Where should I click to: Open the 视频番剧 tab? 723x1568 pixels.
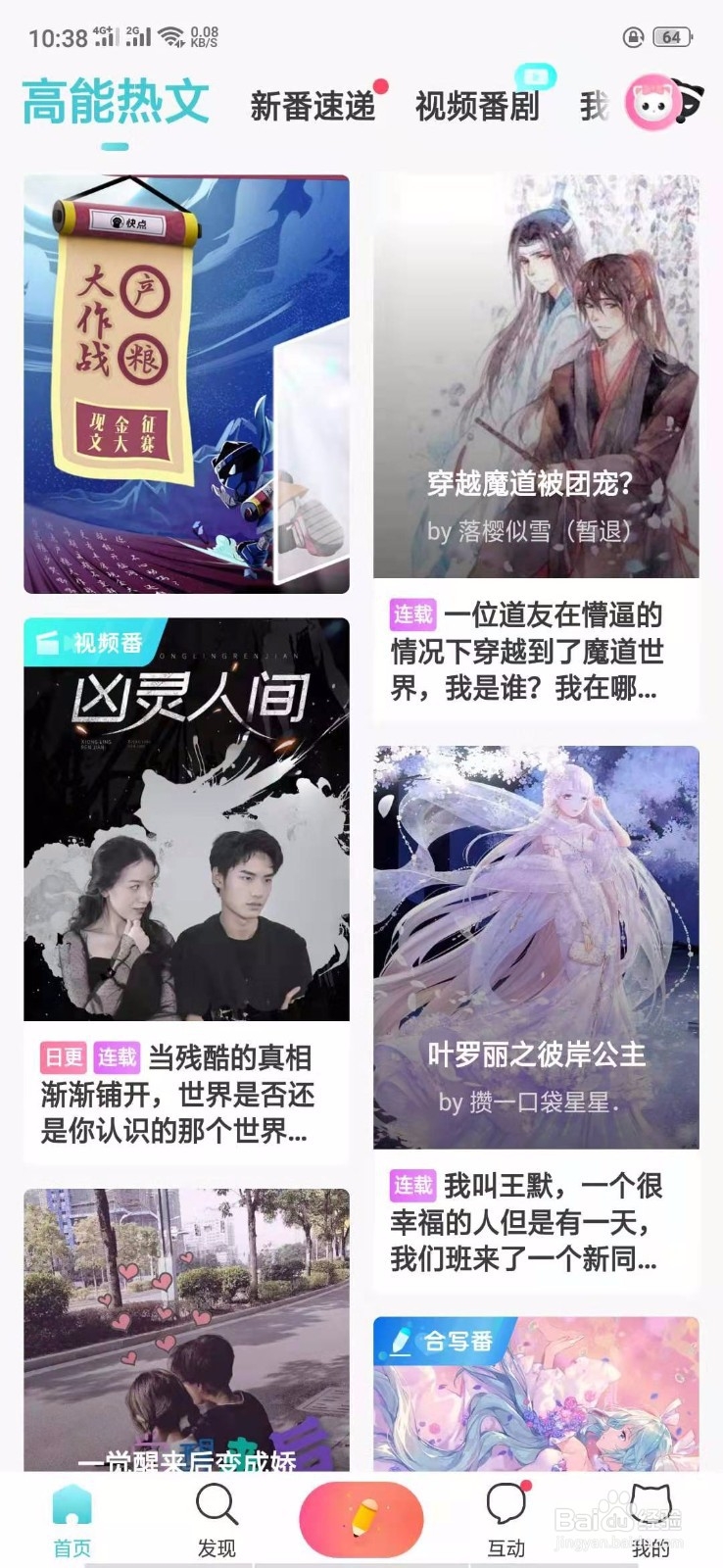point(477,108)
